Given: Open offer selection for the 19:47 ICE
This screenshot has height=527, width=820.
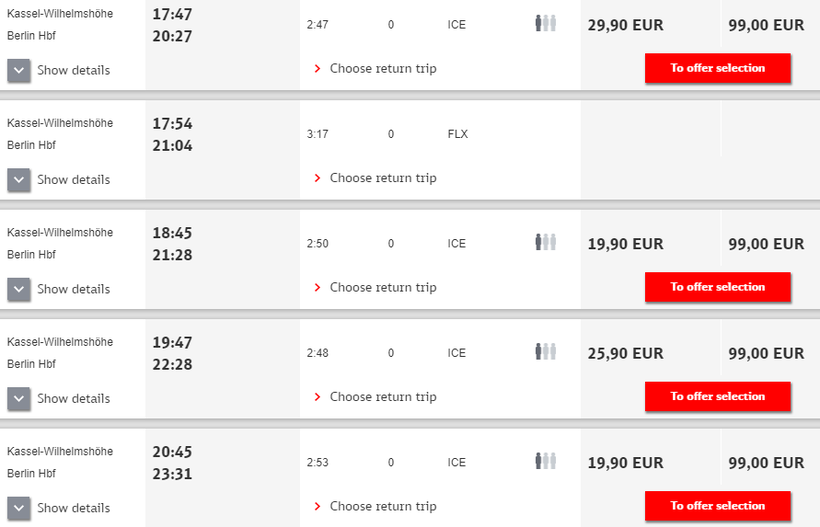Looking at the screenshot, I should [x=717, y=396].
